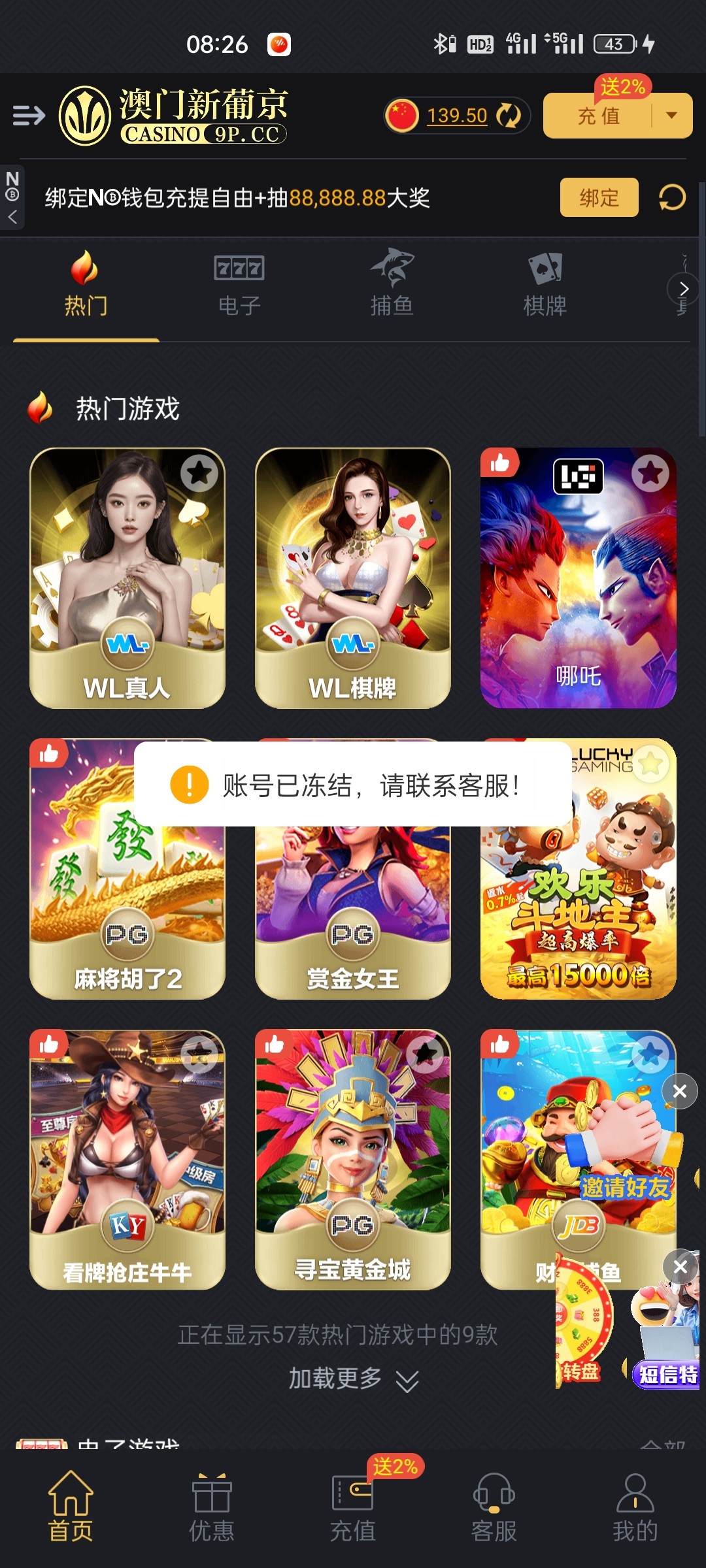Open the WL真人 game card

(x=127, y=578)
